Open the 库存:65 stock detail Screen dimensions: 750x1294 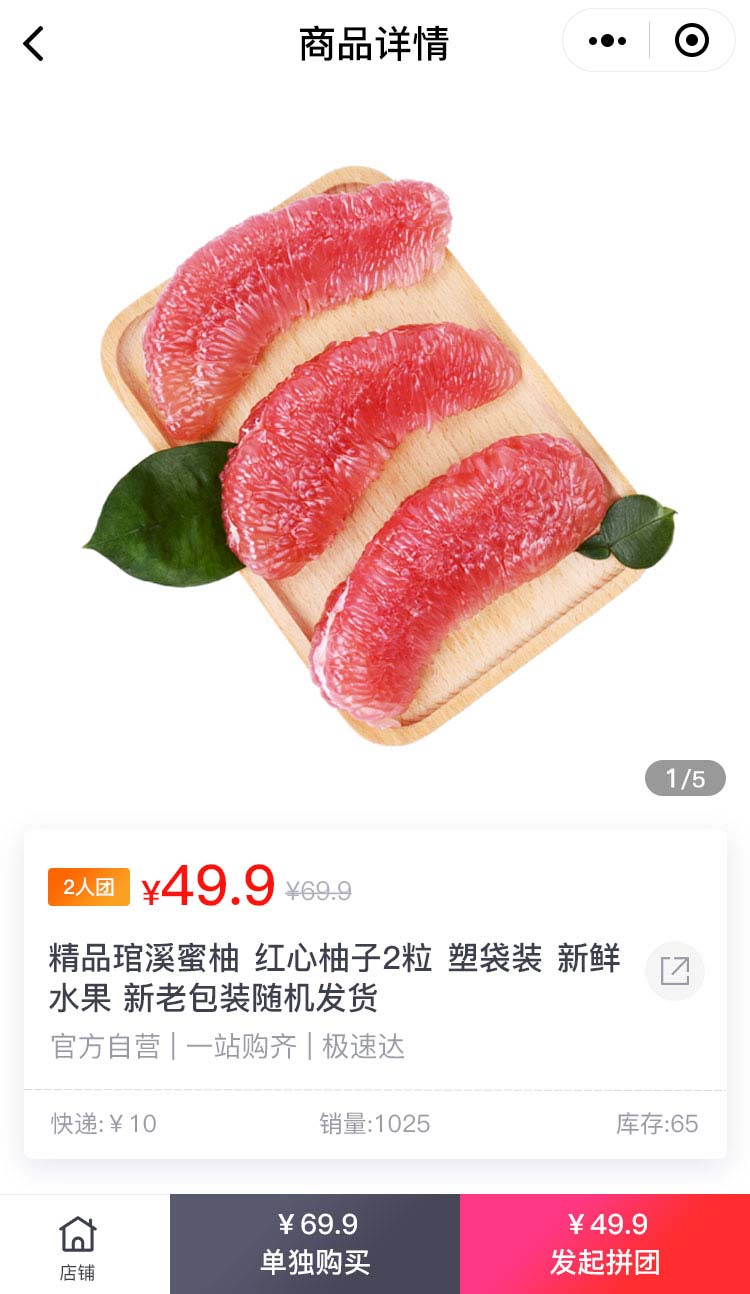pyautogui.click(x=660, y=1124)
